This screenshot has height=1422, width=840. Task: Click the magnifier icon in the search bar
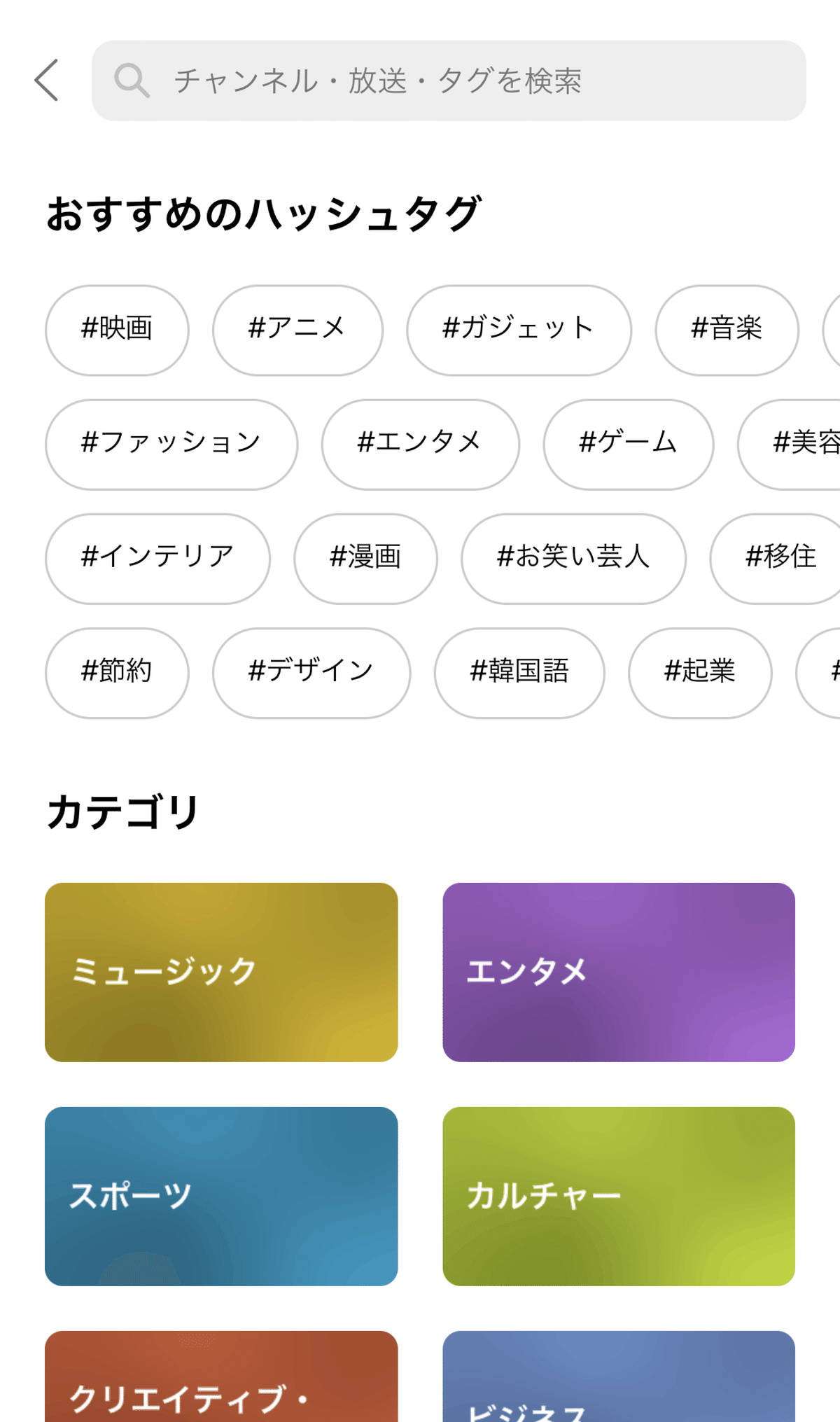coord(133,79)
